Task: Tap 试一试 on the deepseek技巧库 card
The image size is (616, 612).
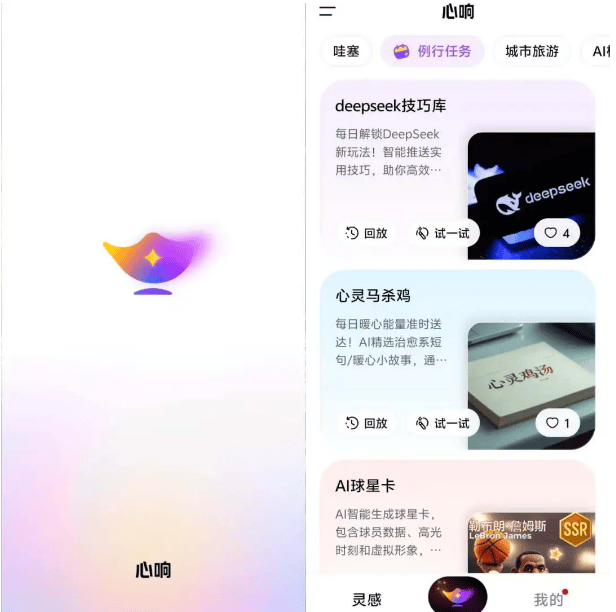Action: click(x=443, y=233)
